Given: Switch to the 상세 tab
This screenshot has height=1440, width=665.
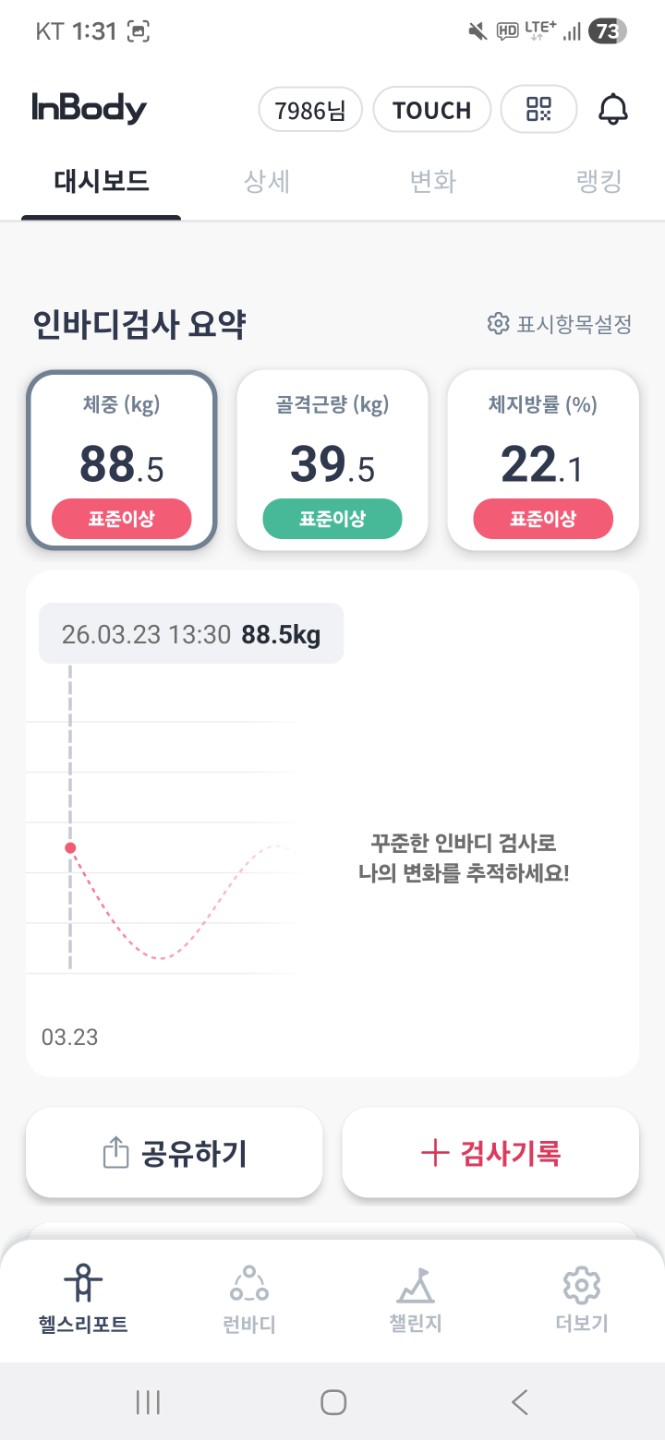Looking at the screenshot, I should pyautogui.click(x=267, y=182).
